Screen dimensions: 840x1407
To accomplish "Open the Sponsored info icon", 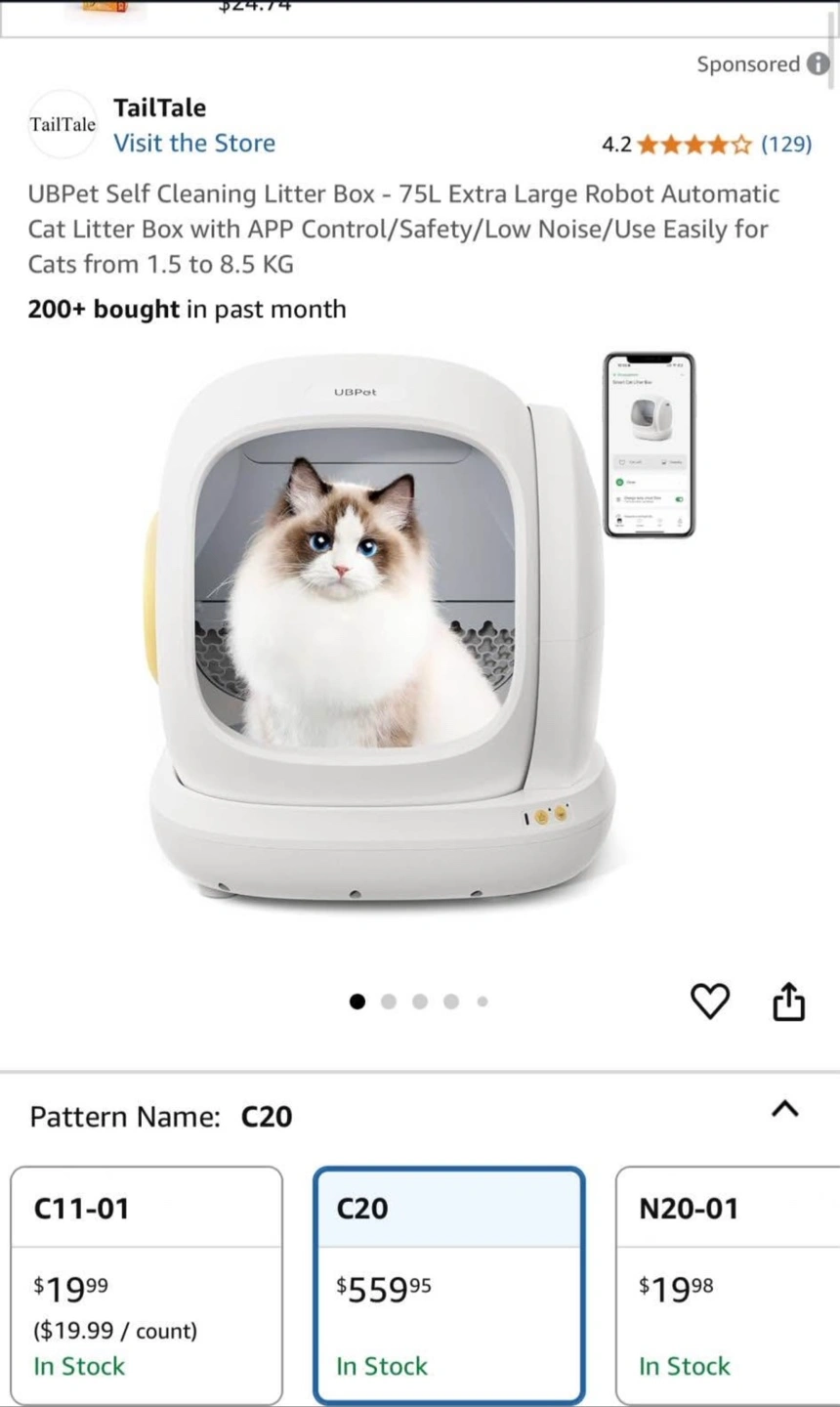I will point(818,64).
